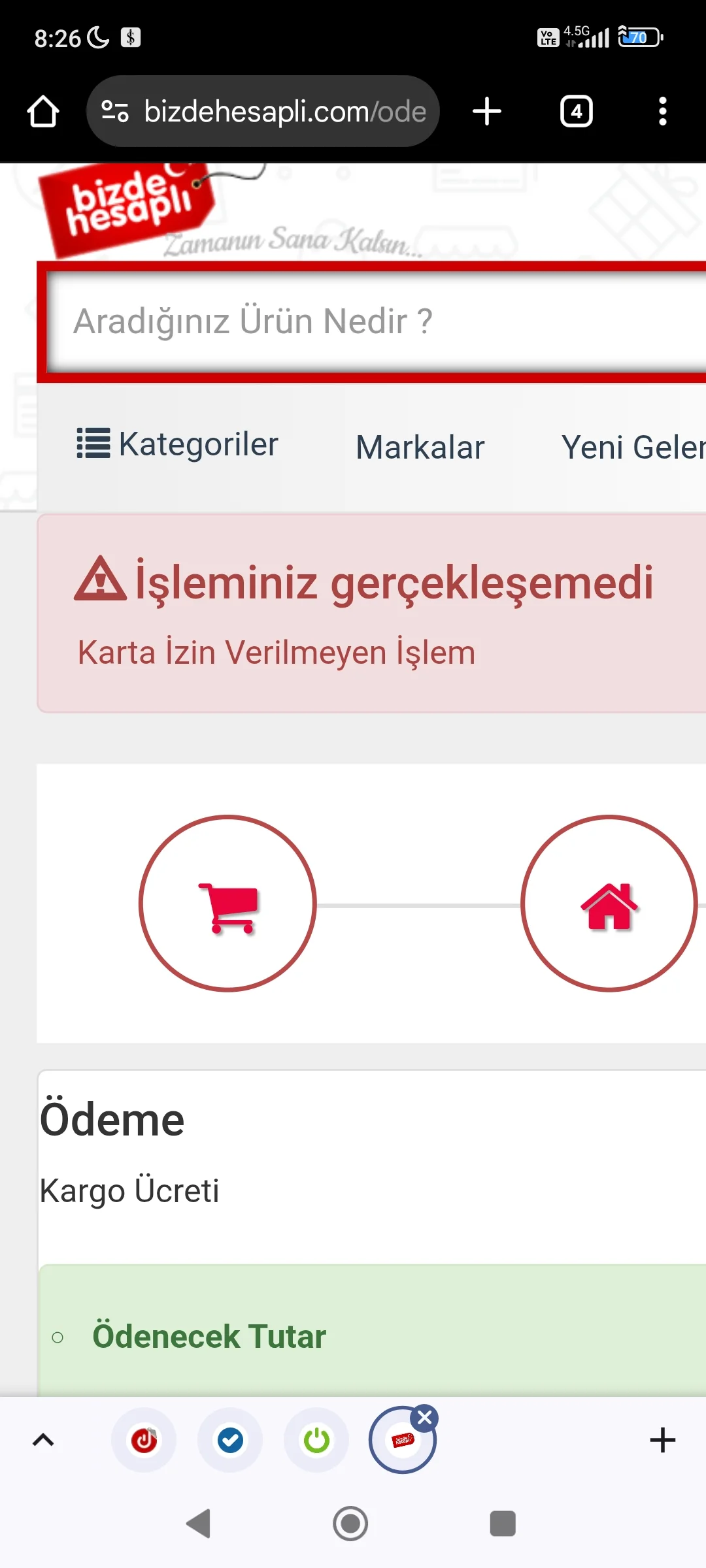Switch to the blue checkmark tab
Screen dimensions: 706x1568
click(x=230, y=1440)
